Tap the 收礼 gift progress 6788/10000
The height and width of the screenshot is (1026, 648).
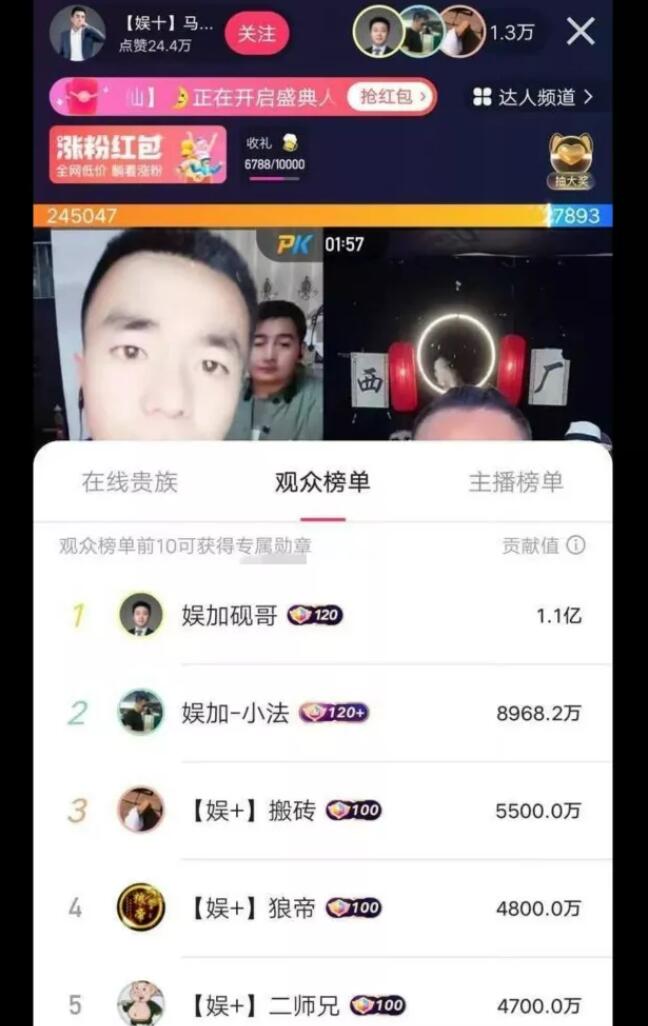tap(275, 157)
